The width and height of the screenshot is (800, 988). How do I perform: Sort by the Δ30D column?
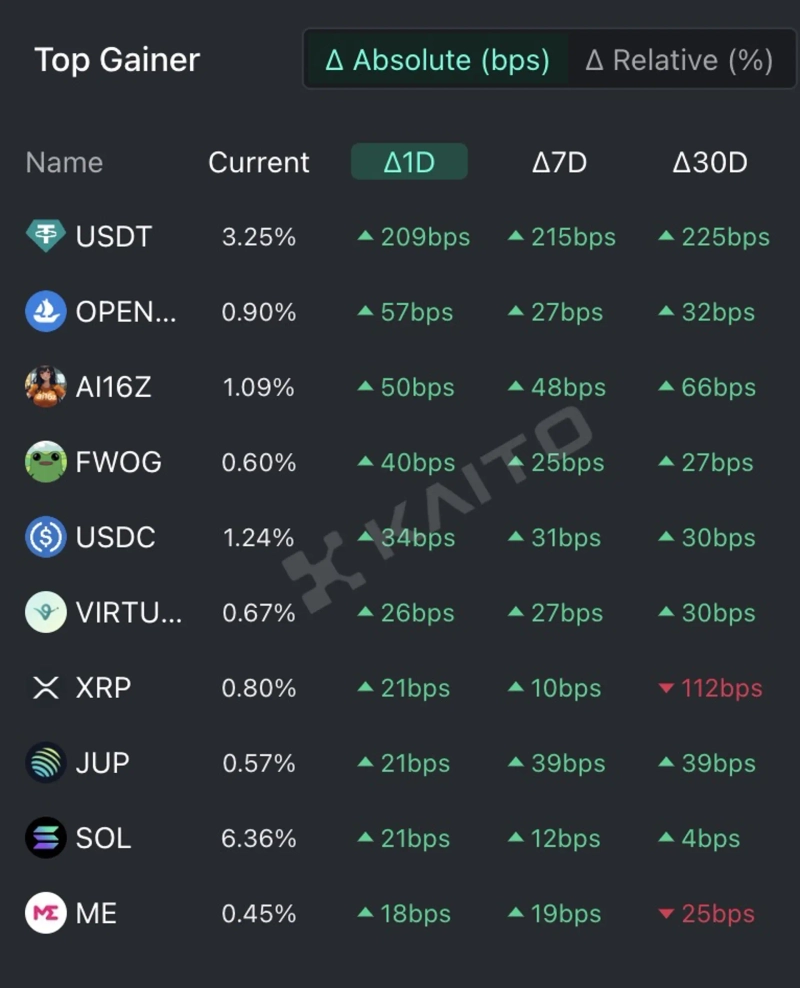pos(709,162)
